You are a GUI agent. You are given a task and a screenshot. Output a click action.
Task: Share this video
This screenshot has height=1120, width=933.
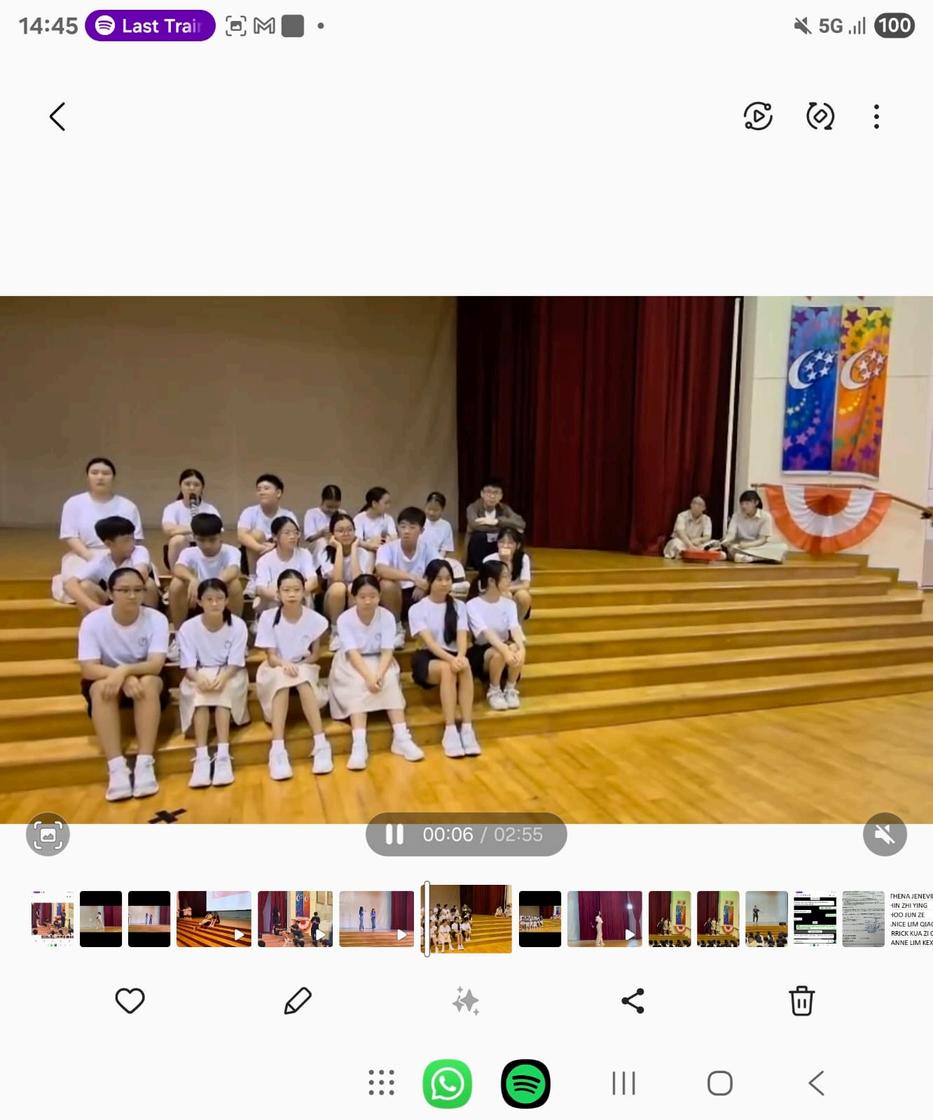click(633, 1000)
